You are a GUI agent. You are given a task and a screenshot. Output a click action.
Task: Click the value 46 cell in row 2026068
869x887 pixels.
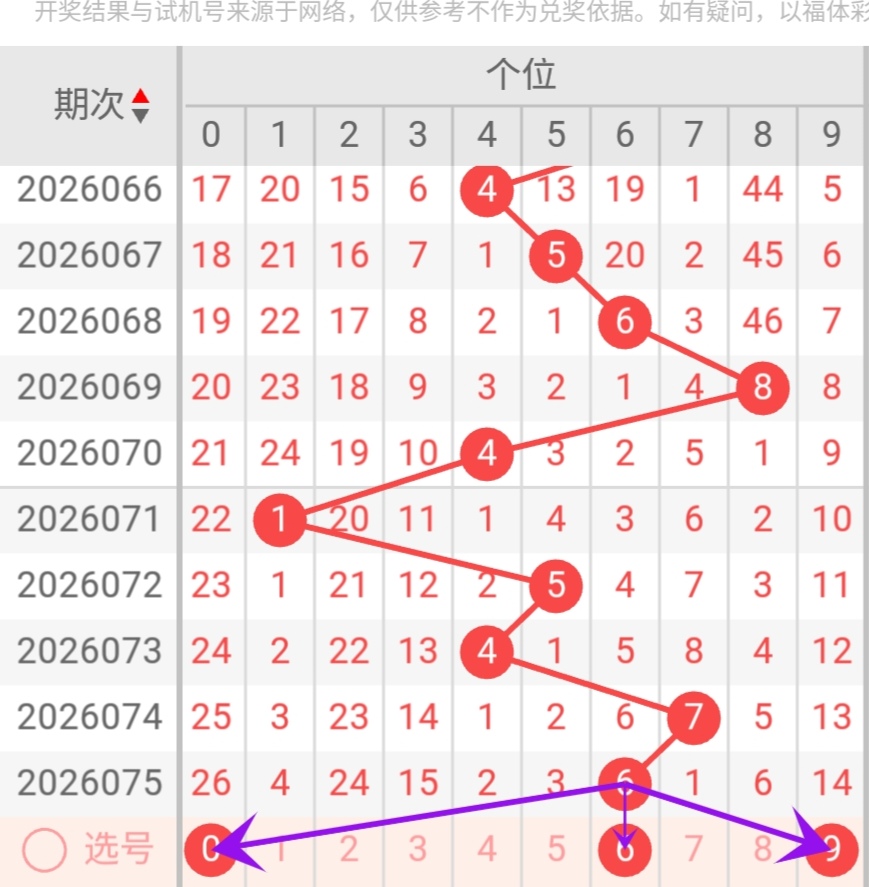click(x=762, y=322)
